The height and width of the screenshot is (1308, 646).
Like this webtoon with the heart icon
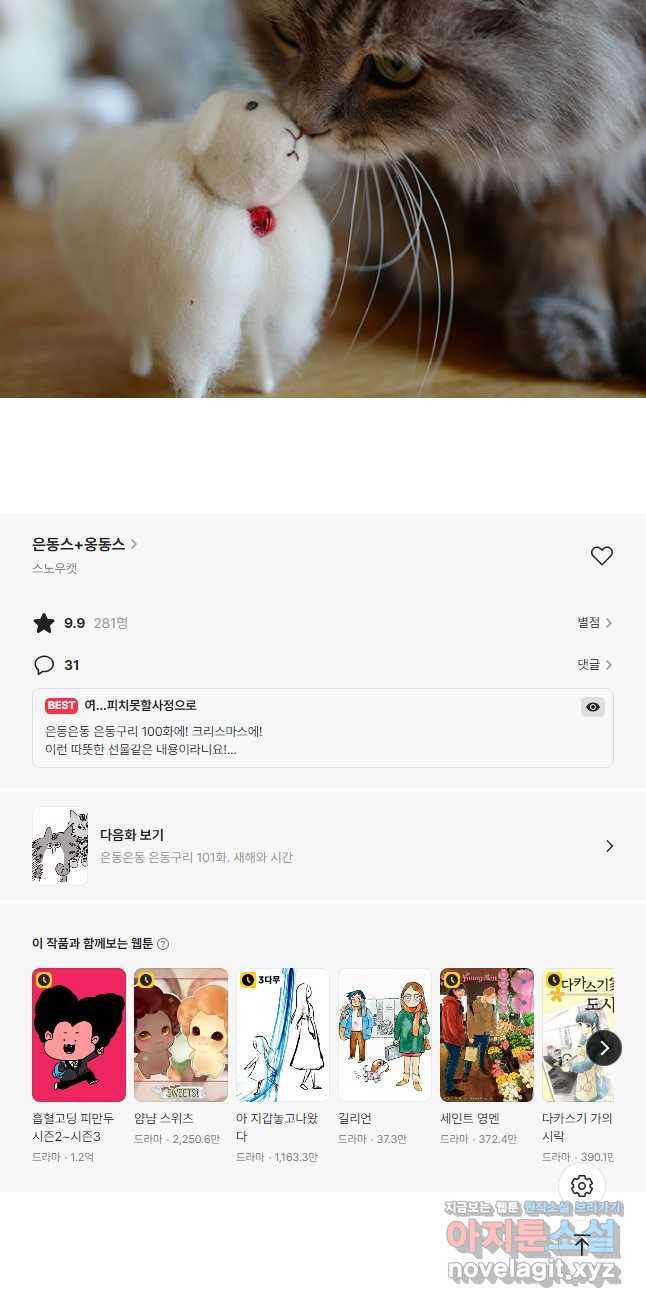coord(601,556)
